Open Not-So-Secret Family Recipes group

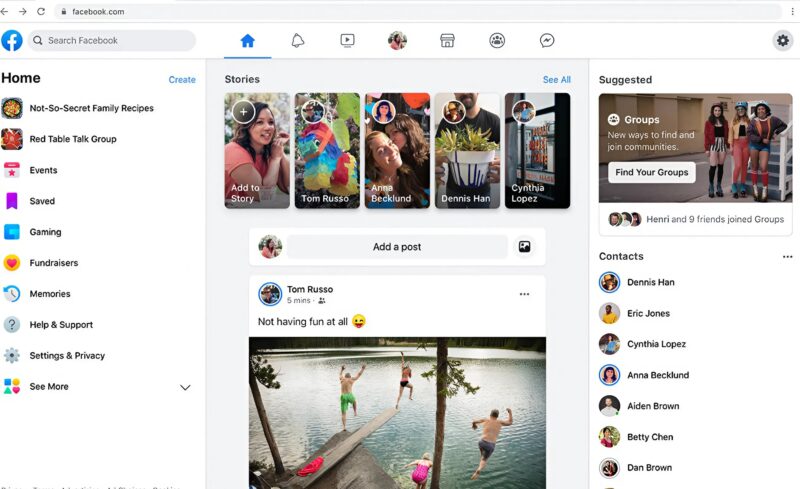91,108
